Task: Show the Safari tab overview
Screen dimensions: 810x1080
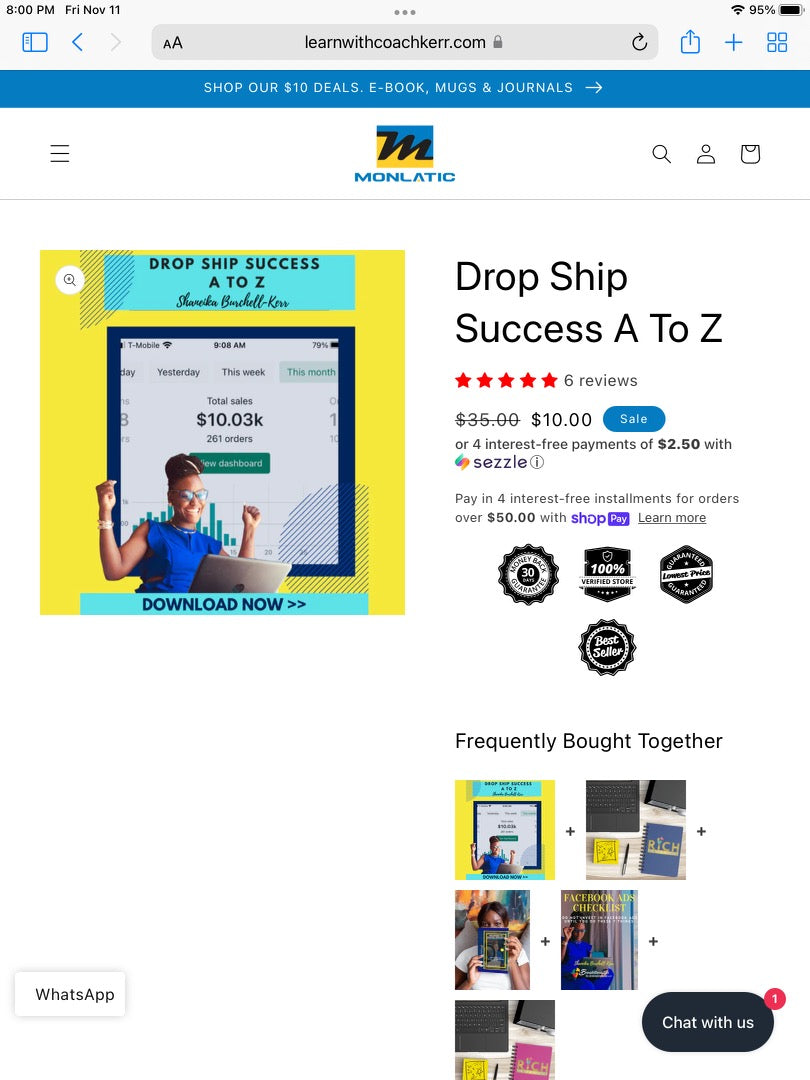Action: point(777,42)
